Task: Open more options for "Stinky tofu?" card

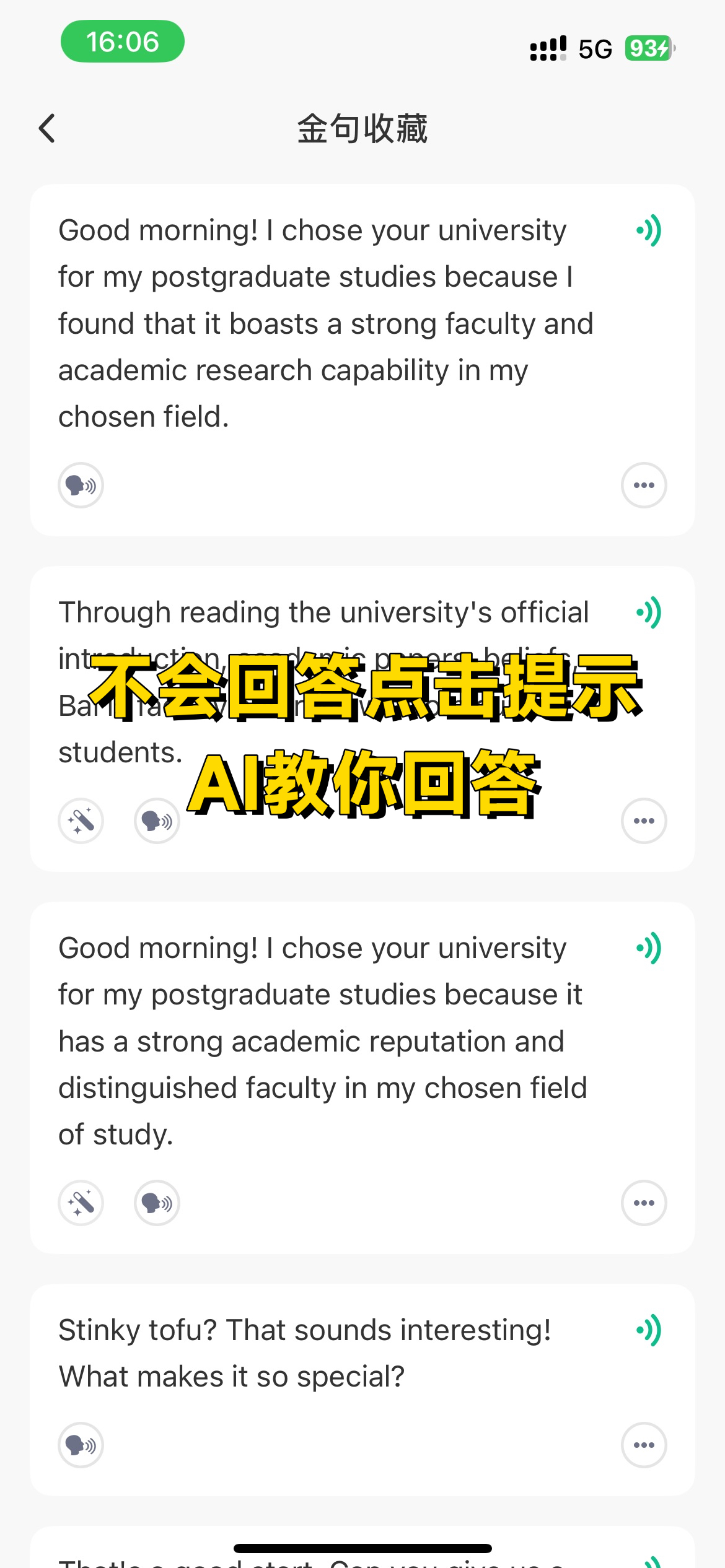Action: [644, 1445]
